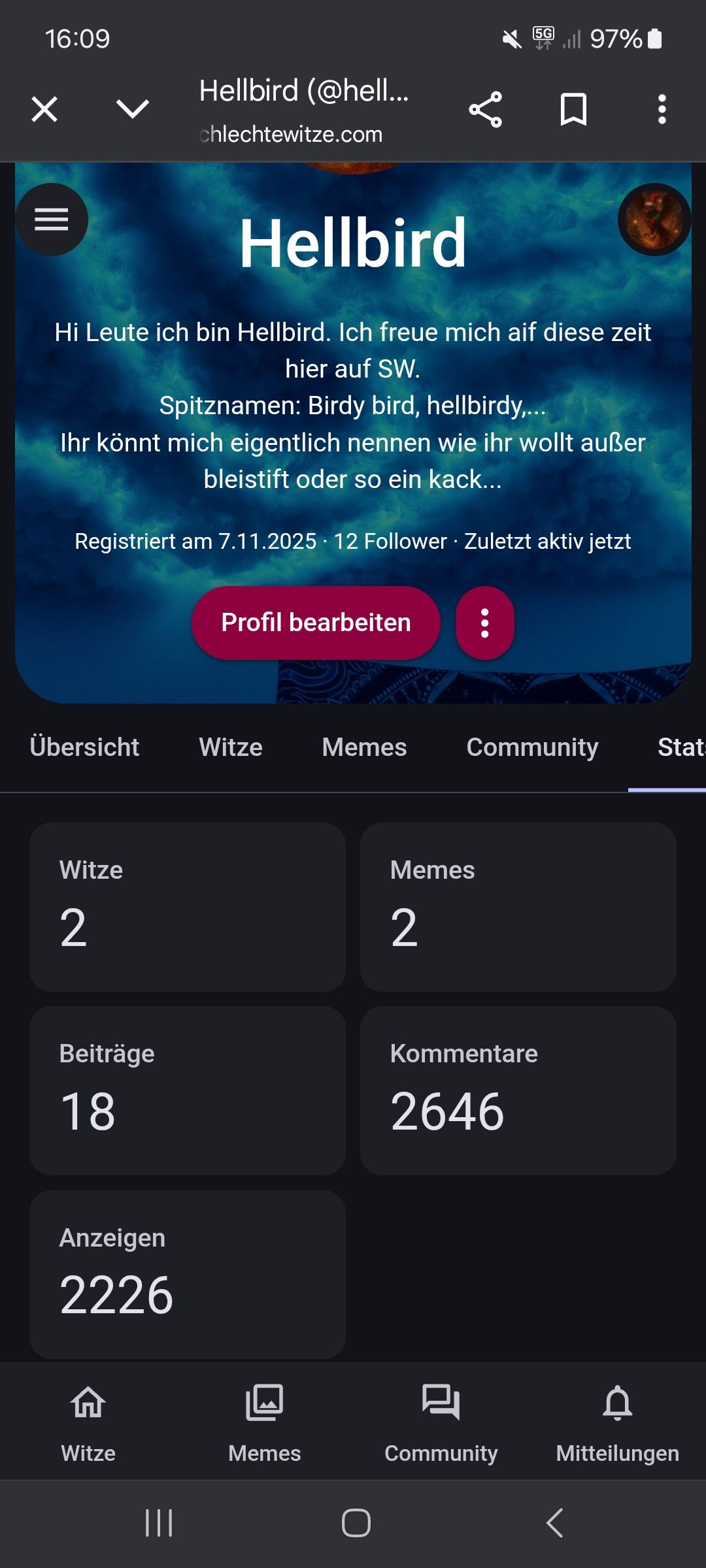Go to the system home screen
Viewport: 706px width, 1568px height.
click(x=356, y=1524)
